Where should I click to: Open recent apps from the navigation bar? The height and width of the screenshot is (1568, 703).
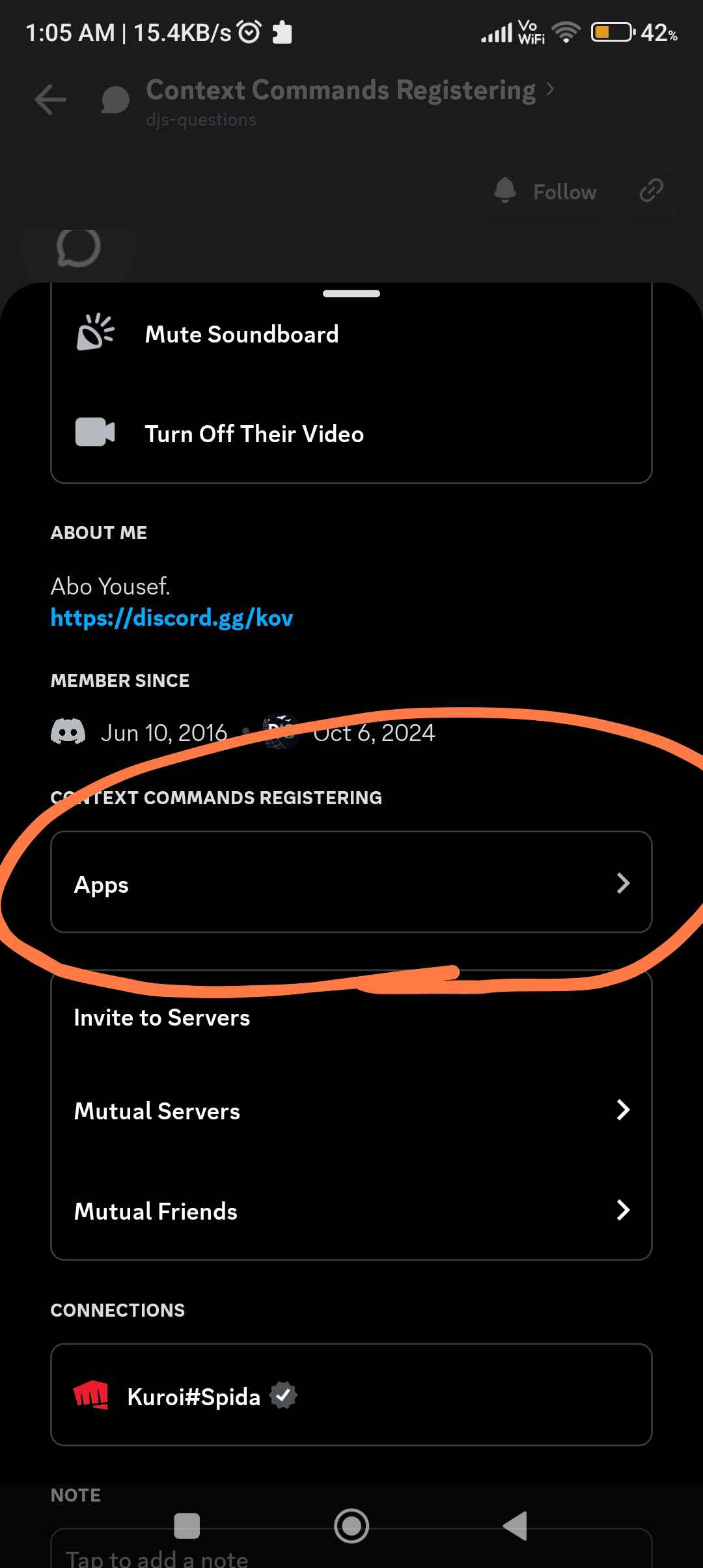click(187, 1526)
